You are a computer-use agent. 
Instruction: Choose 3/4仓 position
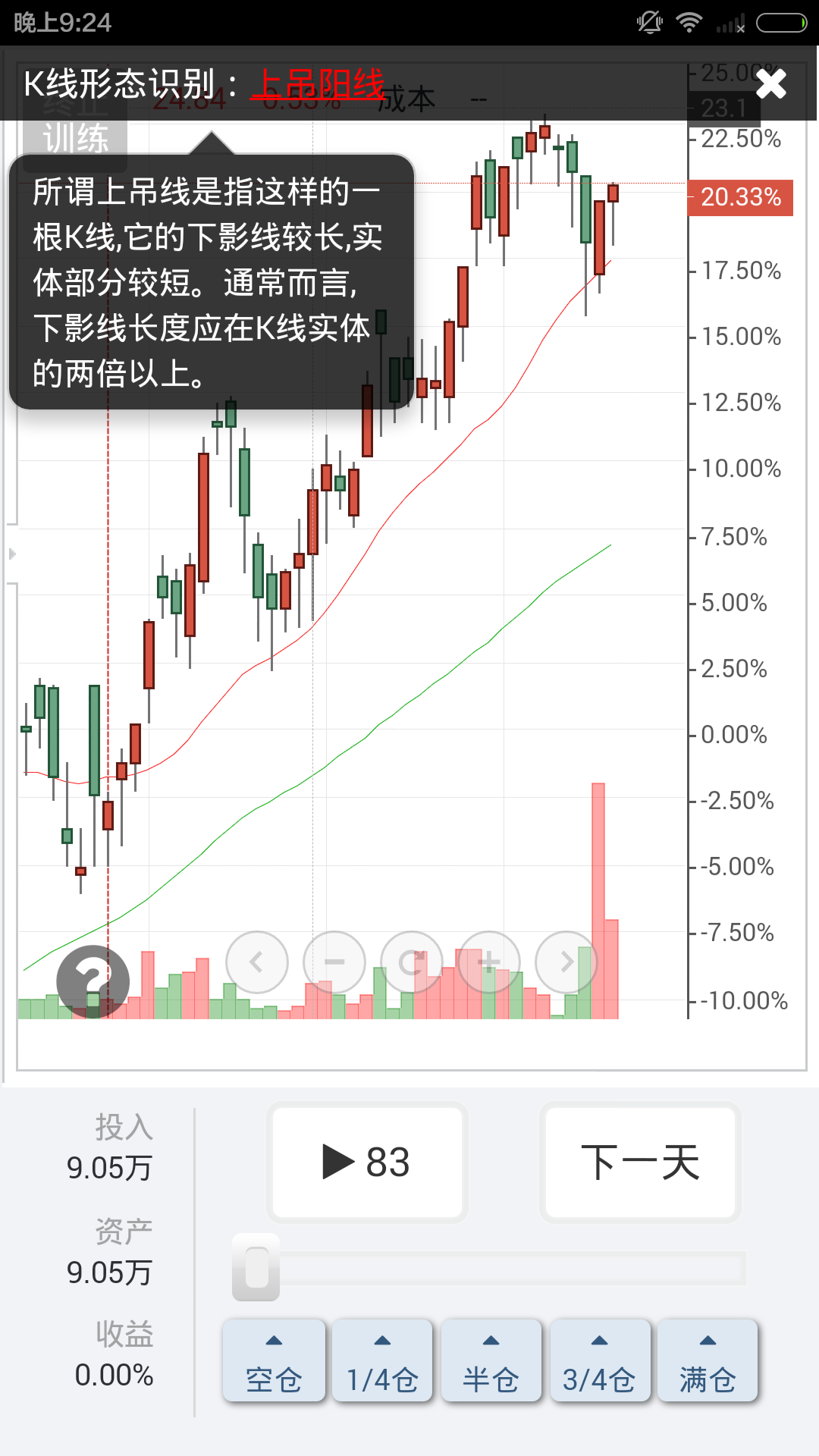[599, 1362]
